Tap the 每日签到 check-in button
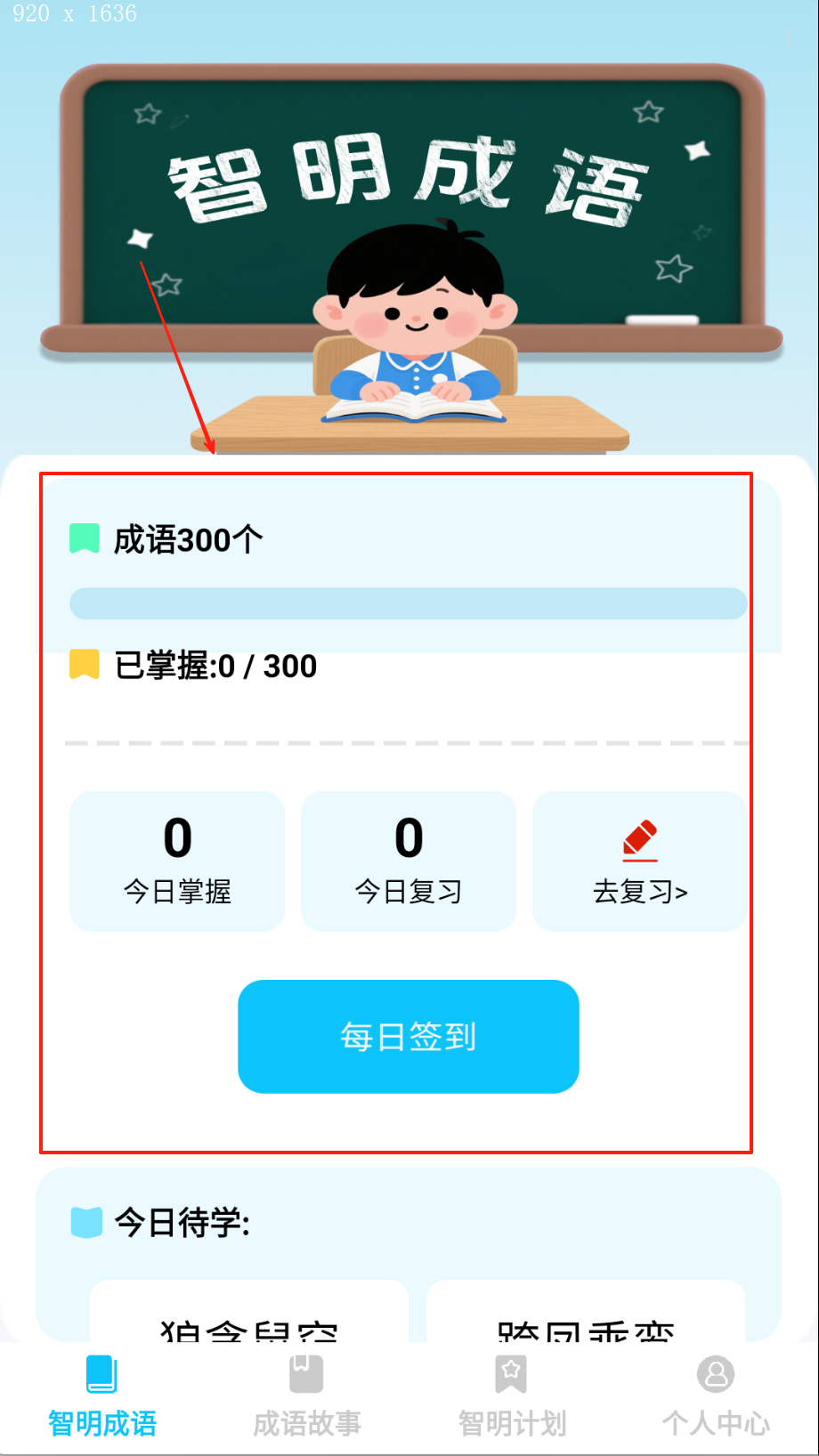 pyautogui.click(x=409, y=1036)
